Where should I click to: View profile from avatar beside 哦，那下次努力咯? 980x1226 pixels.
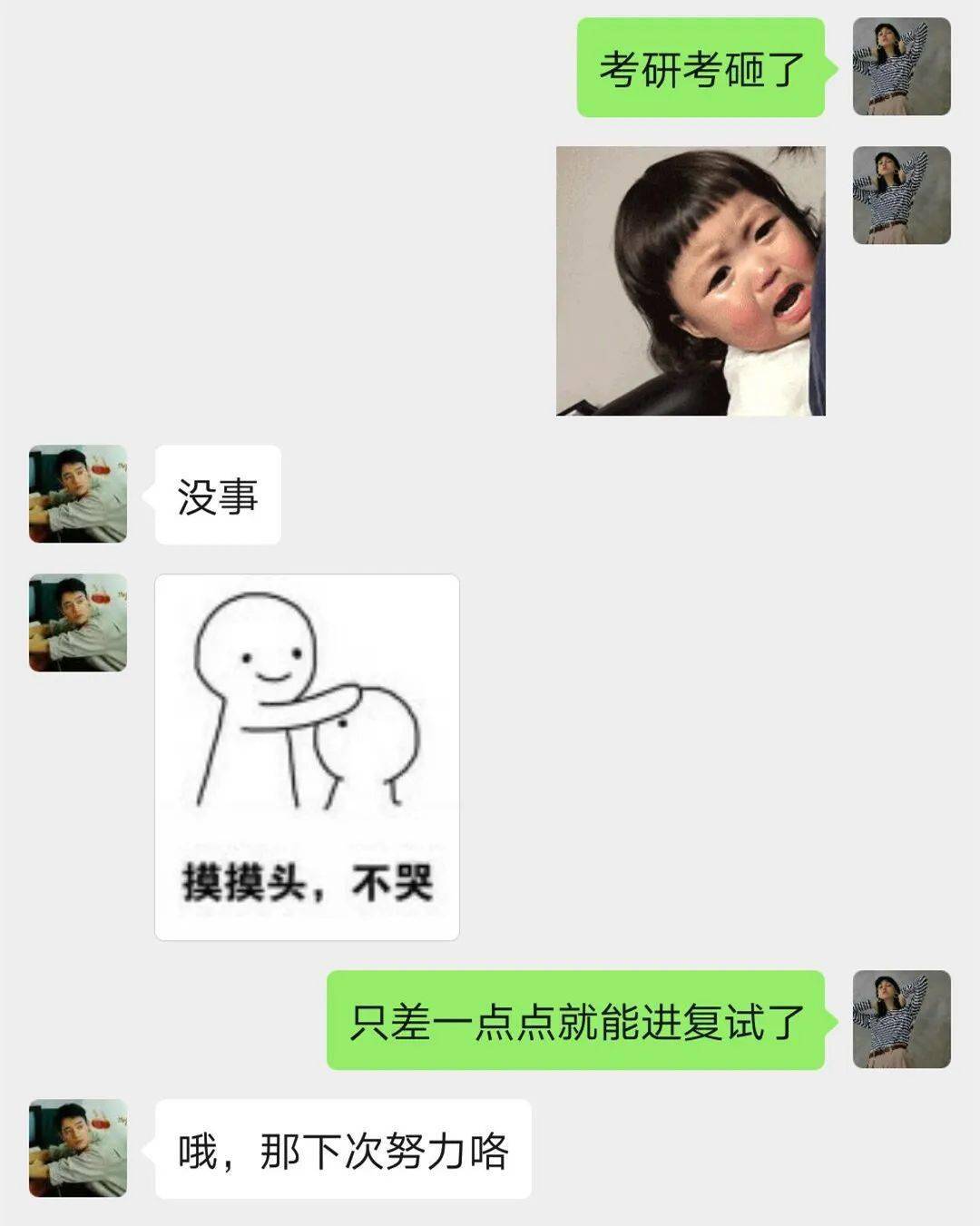[x=78, y=1148]
